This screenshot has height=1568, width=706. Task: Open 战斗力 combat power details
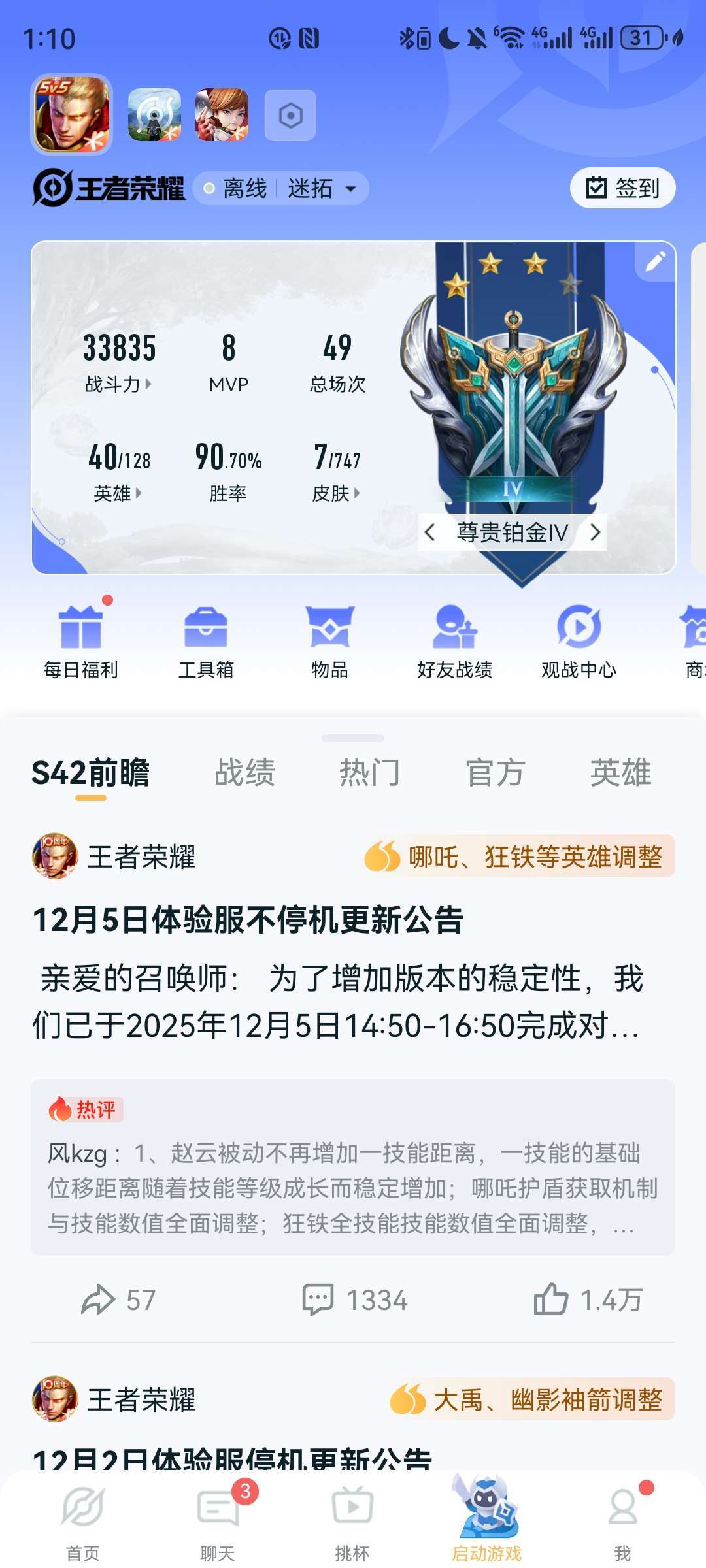coord(118,384)
